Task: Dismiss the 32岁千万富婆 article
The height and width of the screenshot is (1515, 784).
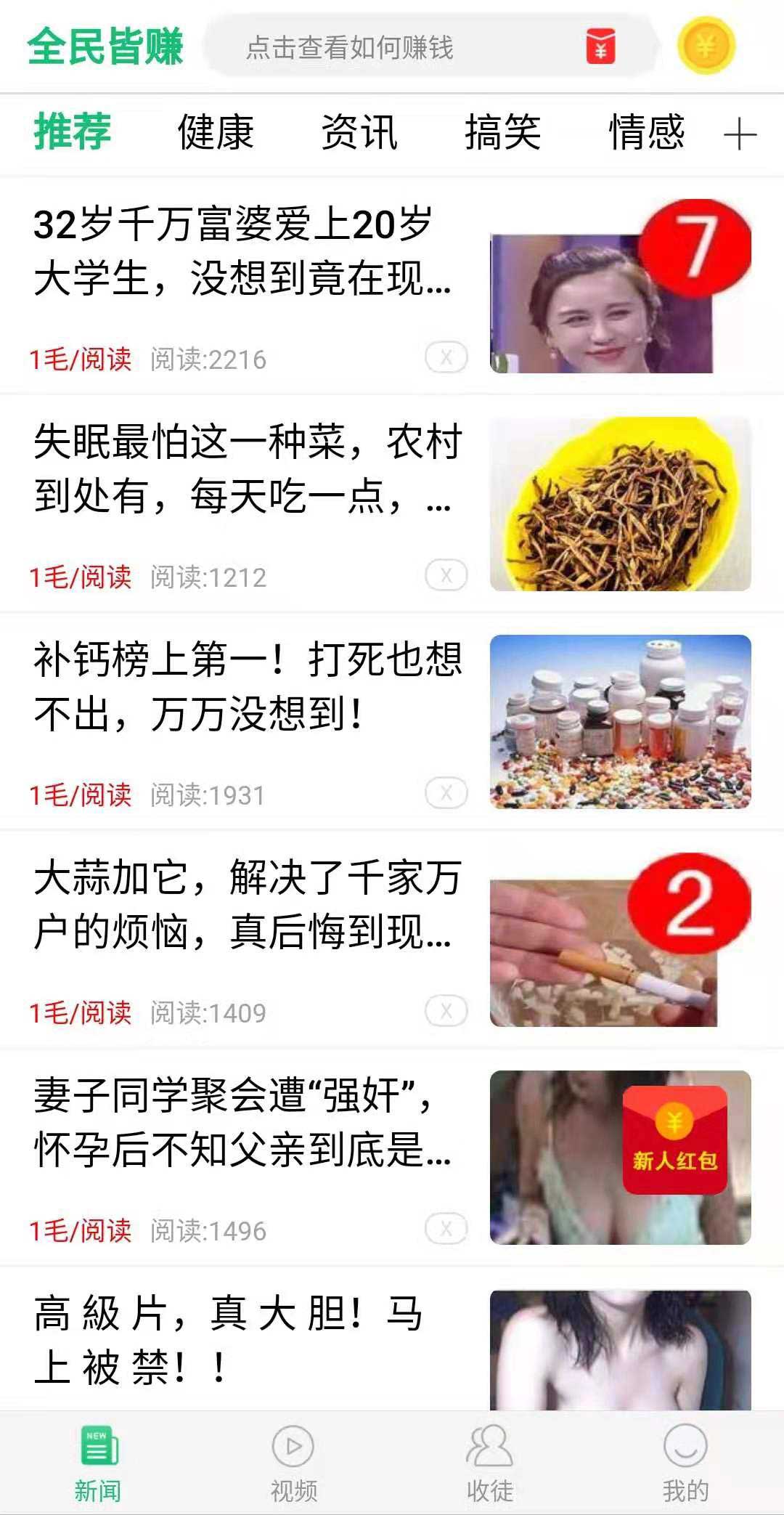Action: (446, 357)
